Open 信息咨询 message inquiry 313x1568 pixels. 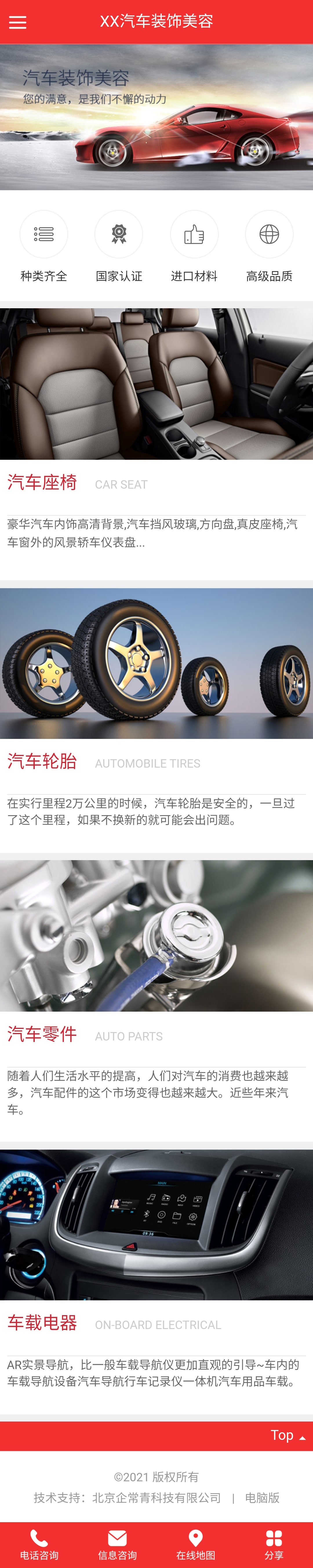117,1544
